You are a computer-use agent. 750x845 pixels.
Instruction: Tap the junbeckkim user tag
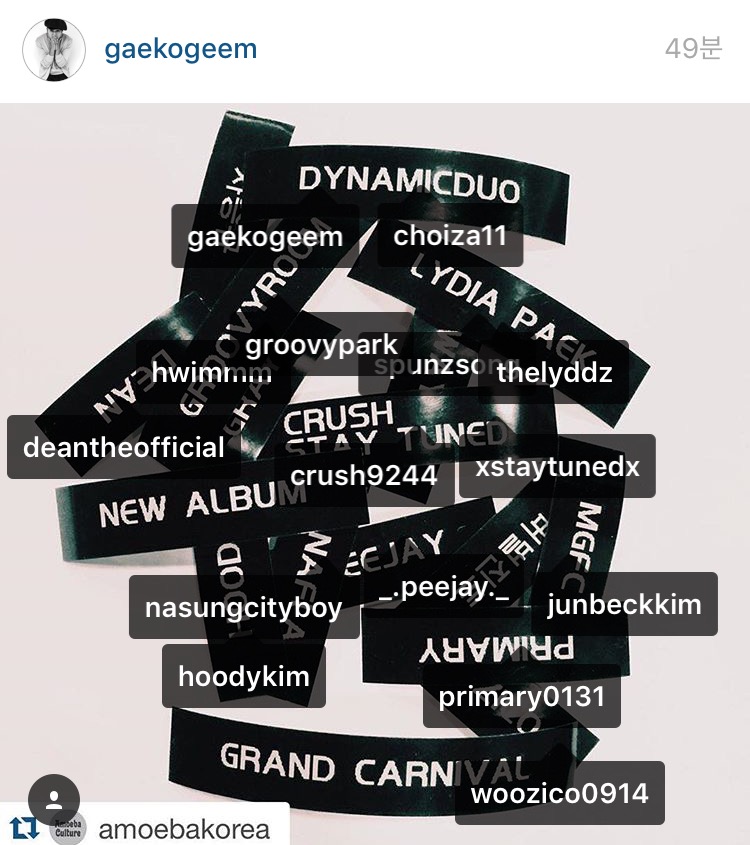coord(624,604)
